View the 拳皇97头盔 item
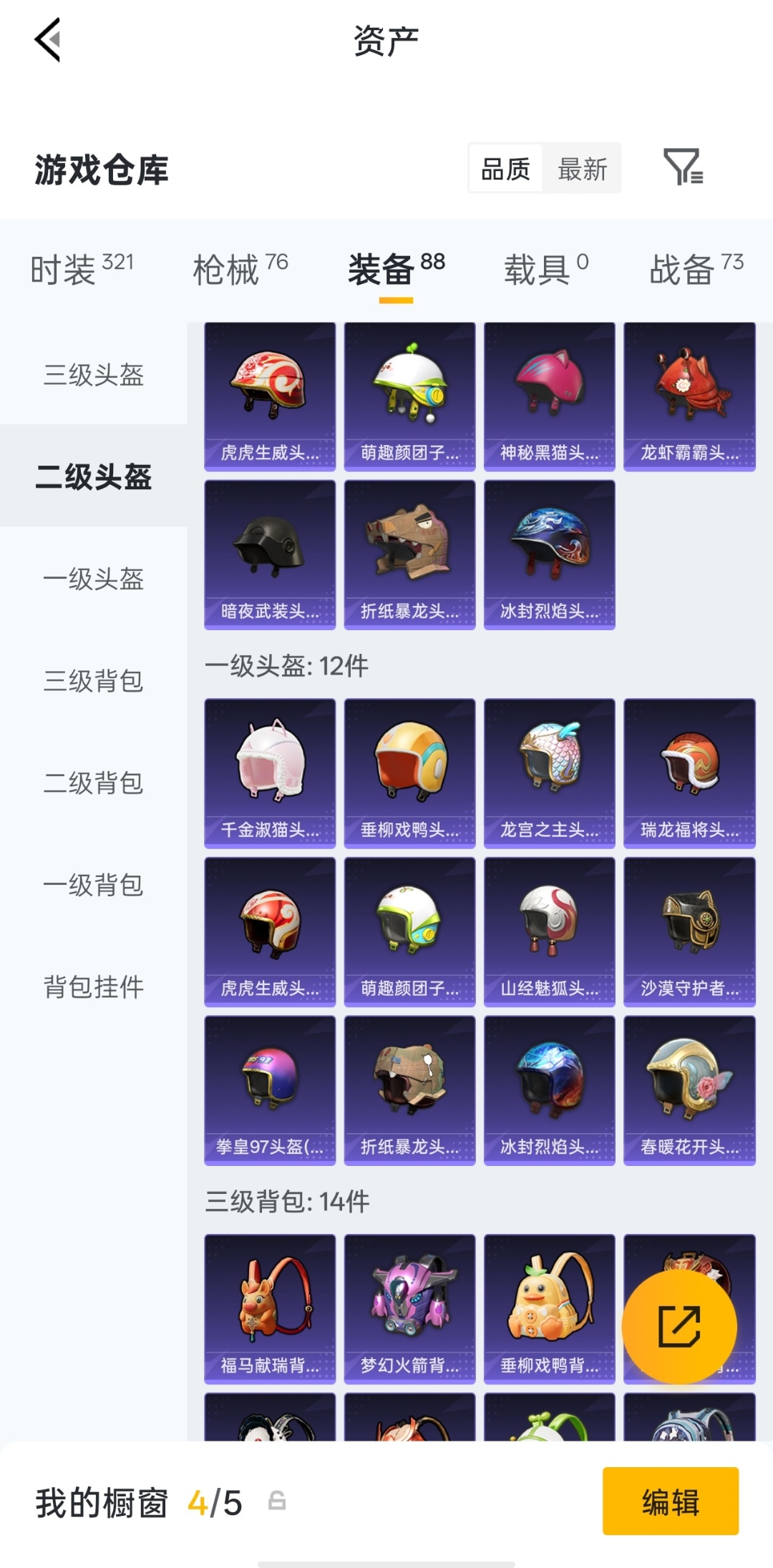This screenshot has height=1568, width=773. tap(270, 1090)
